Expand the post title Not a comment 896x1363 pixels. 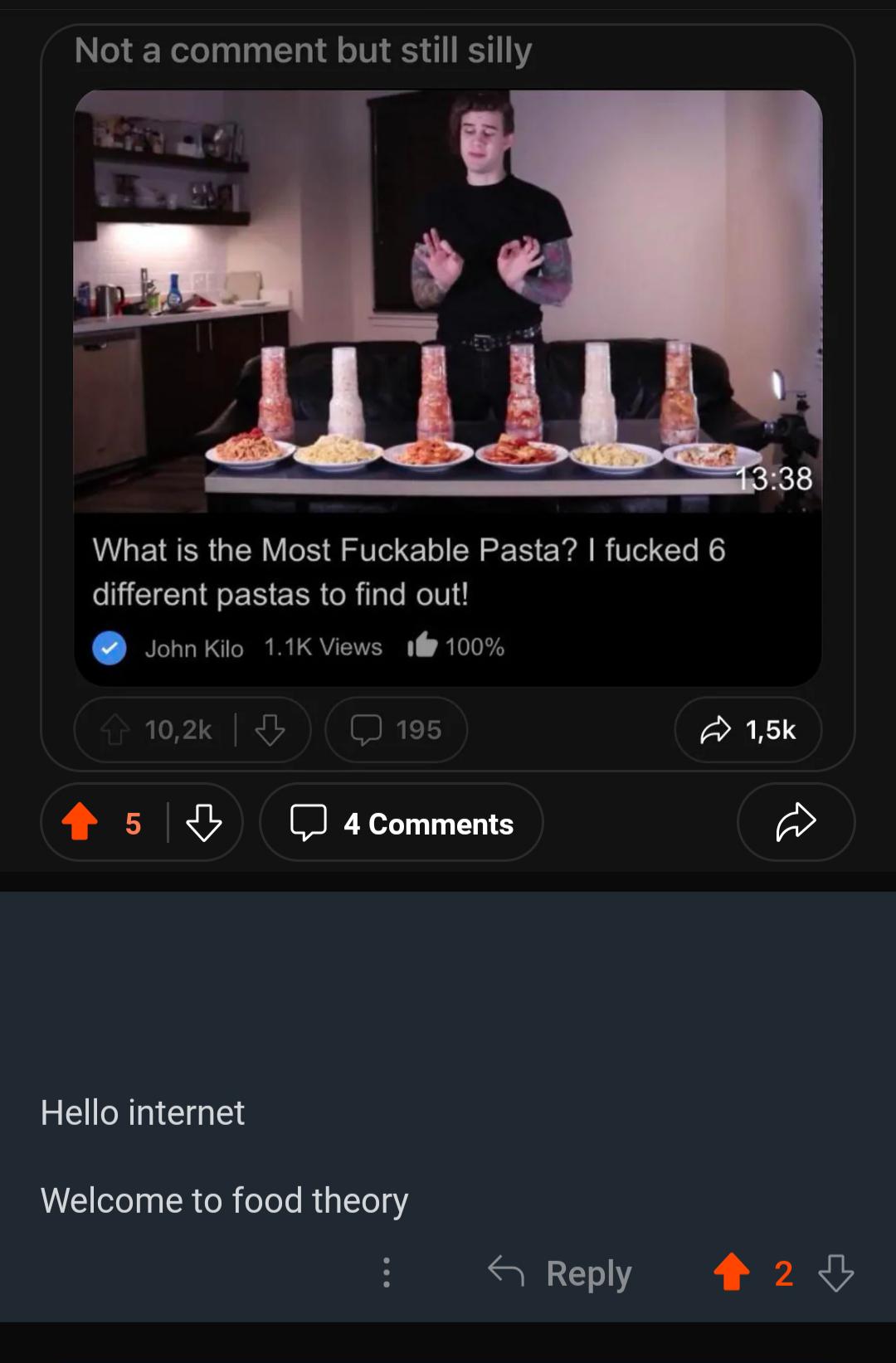[x=304, y=50]
